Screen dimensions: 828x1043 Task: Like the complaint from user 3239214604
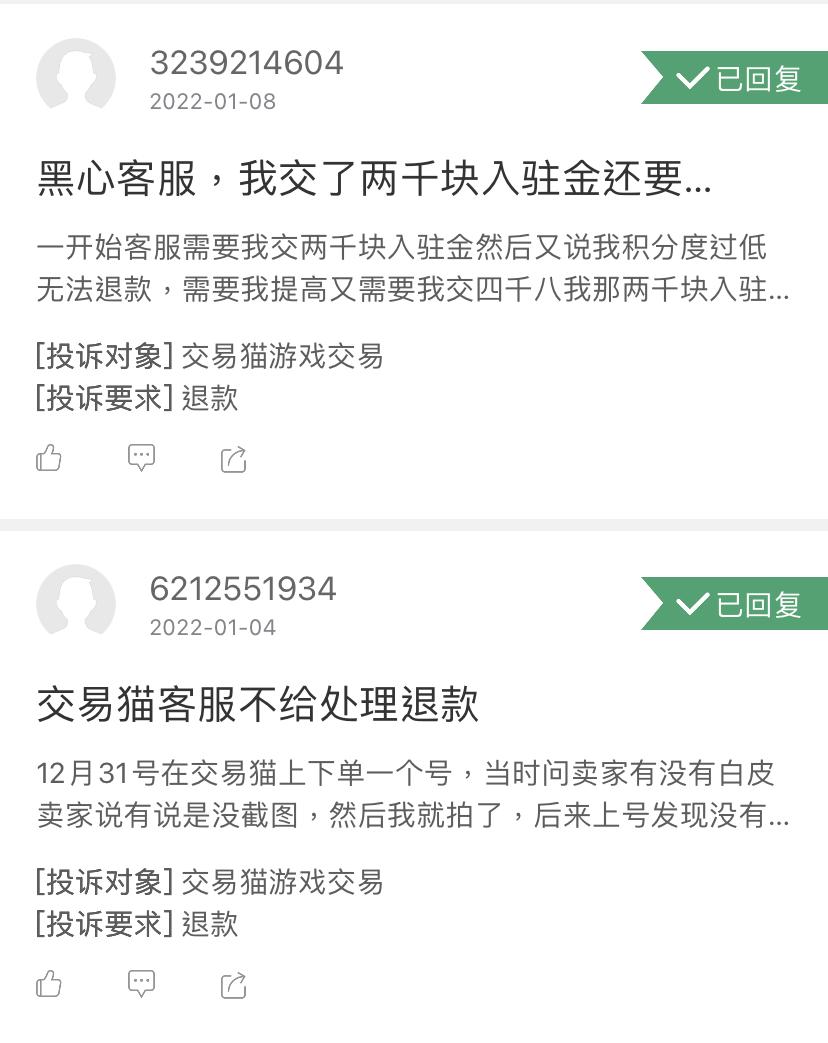click(x=49, y=458)
